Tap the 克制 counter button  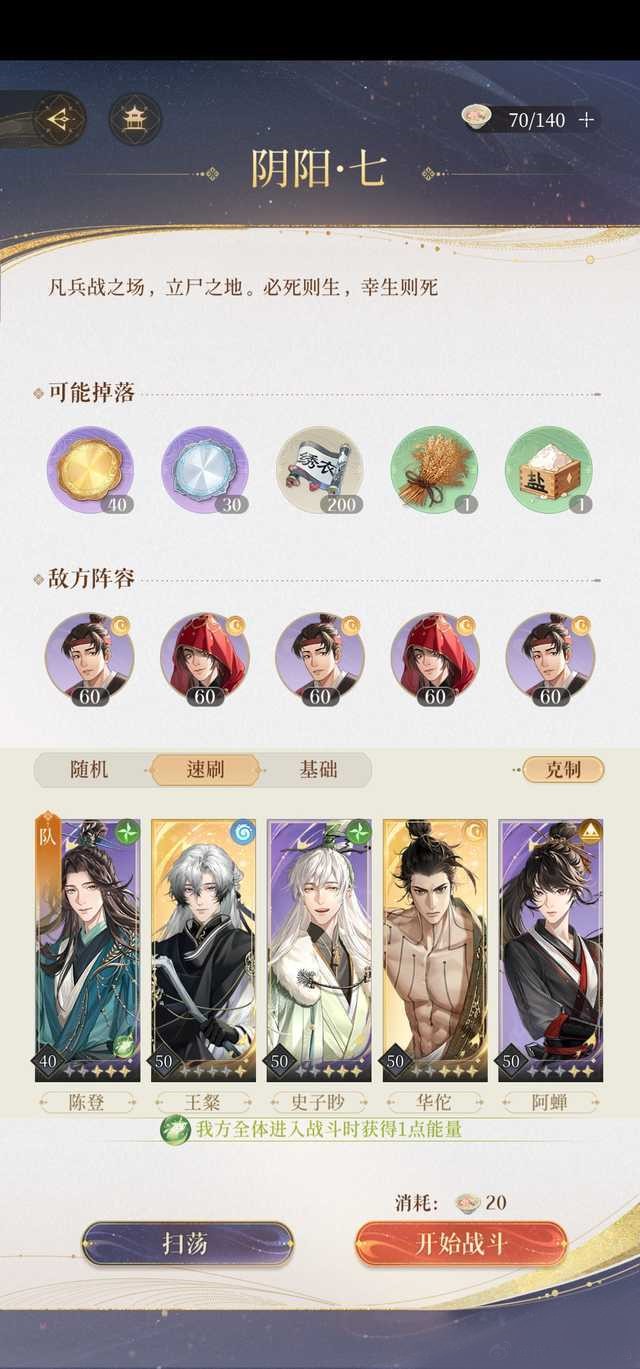562,770
